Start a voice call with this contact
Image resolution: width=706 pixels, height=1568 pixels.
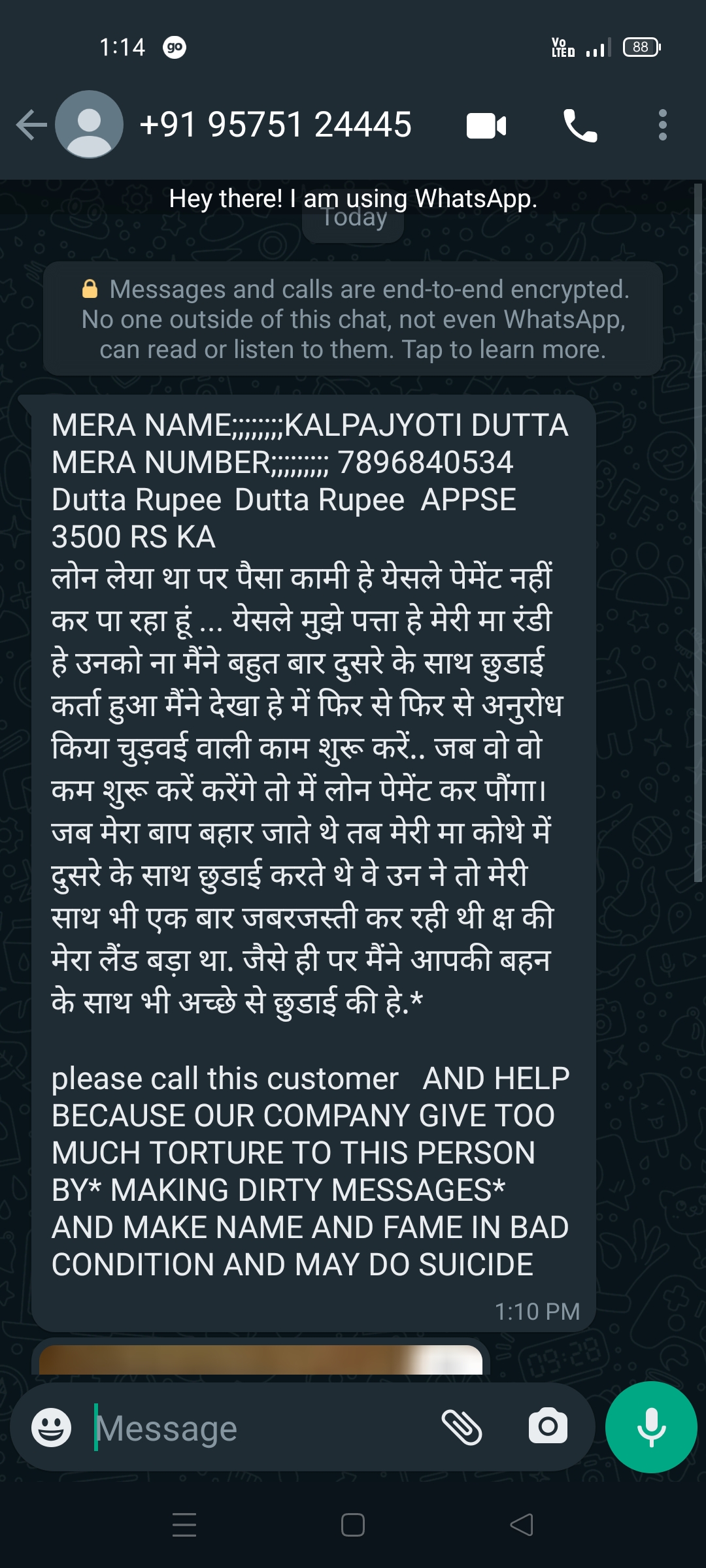[x=580, y=125]
